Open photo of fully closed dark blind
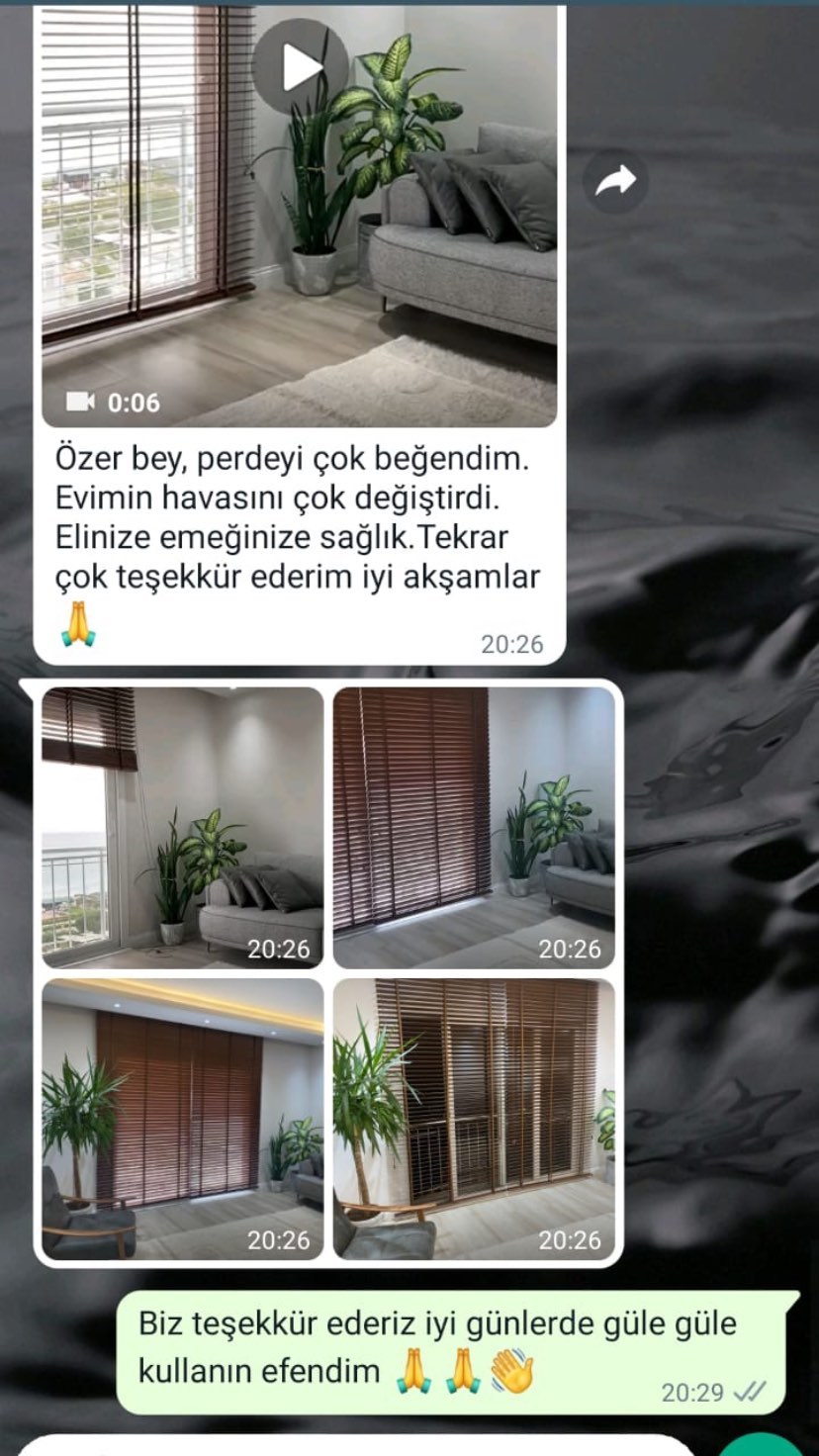Viewport: 819px width, 1456px height. coord(473,827)
